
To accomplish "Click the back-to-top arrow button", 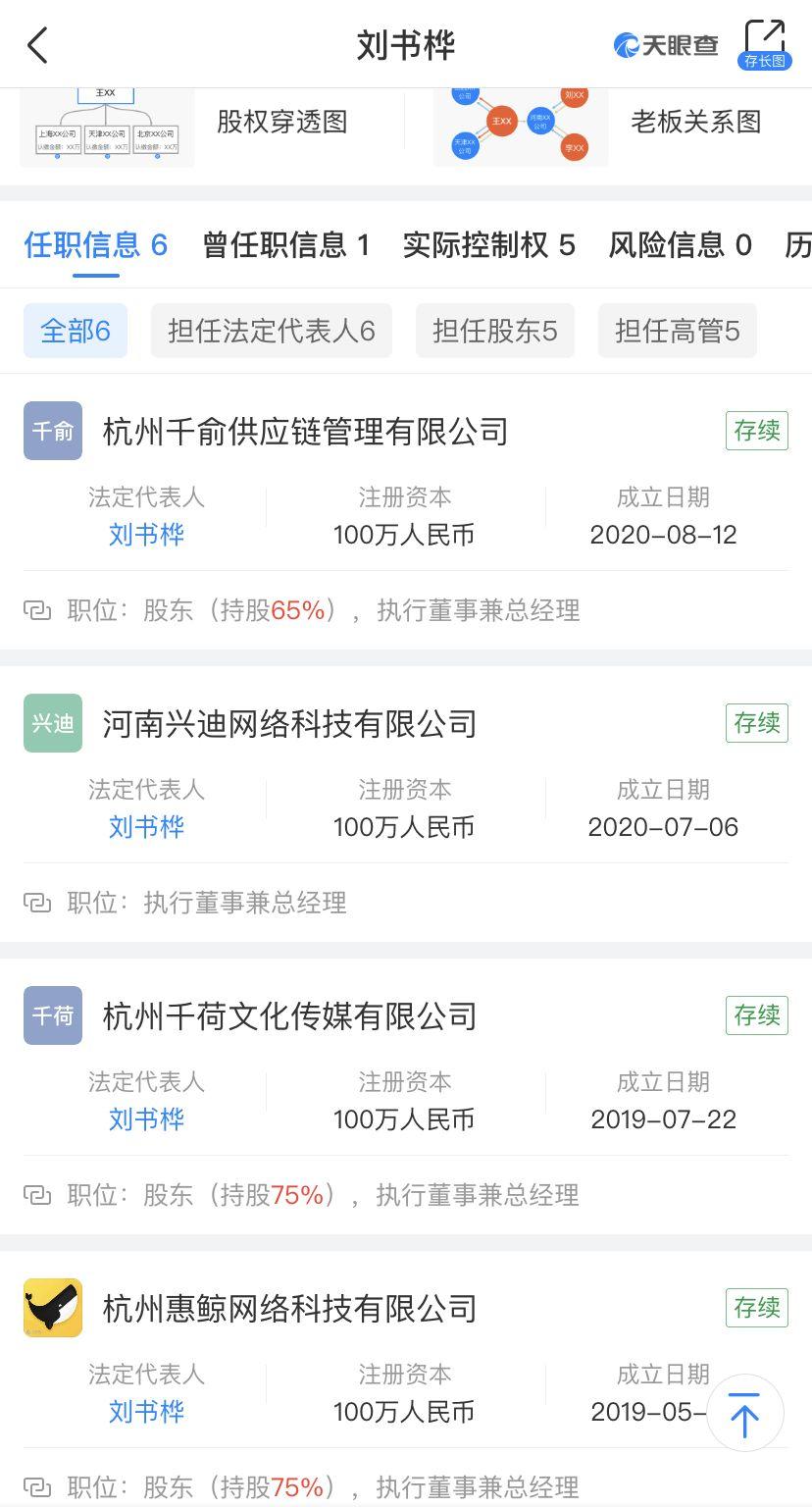I will [744, 1414].
